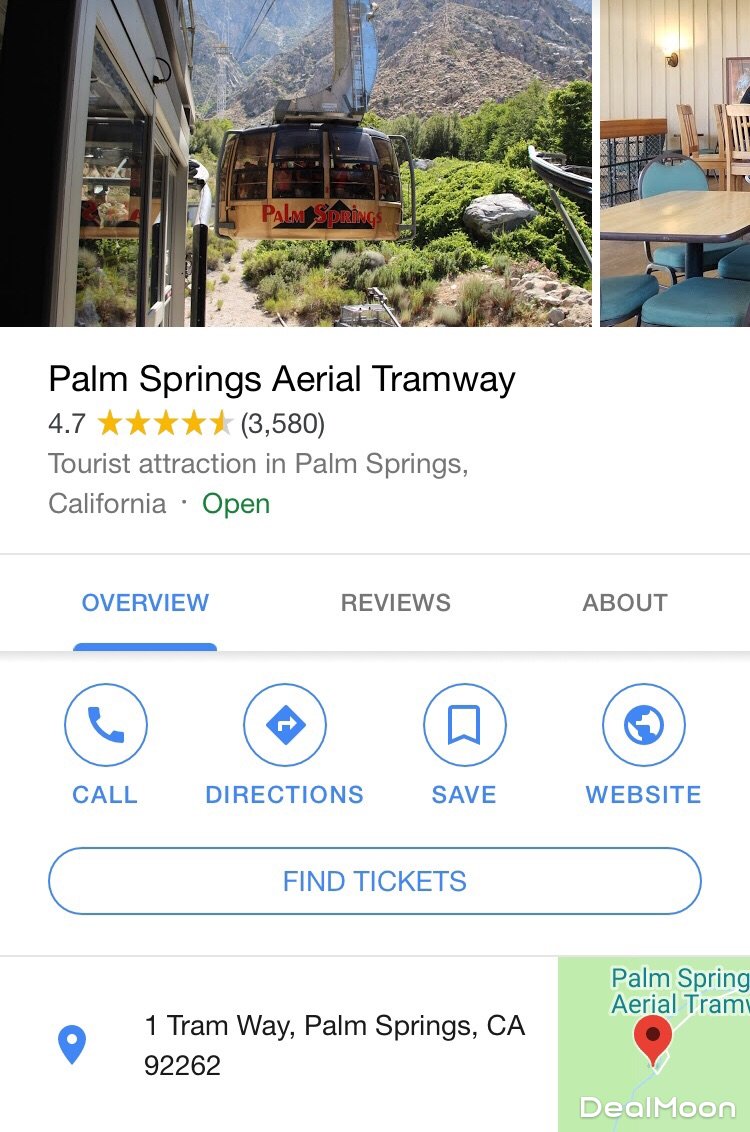The width and height of the screenshot is (750, 1132).
Task: Show the 3,580 reviews rating
Action: tap(186, 424)
